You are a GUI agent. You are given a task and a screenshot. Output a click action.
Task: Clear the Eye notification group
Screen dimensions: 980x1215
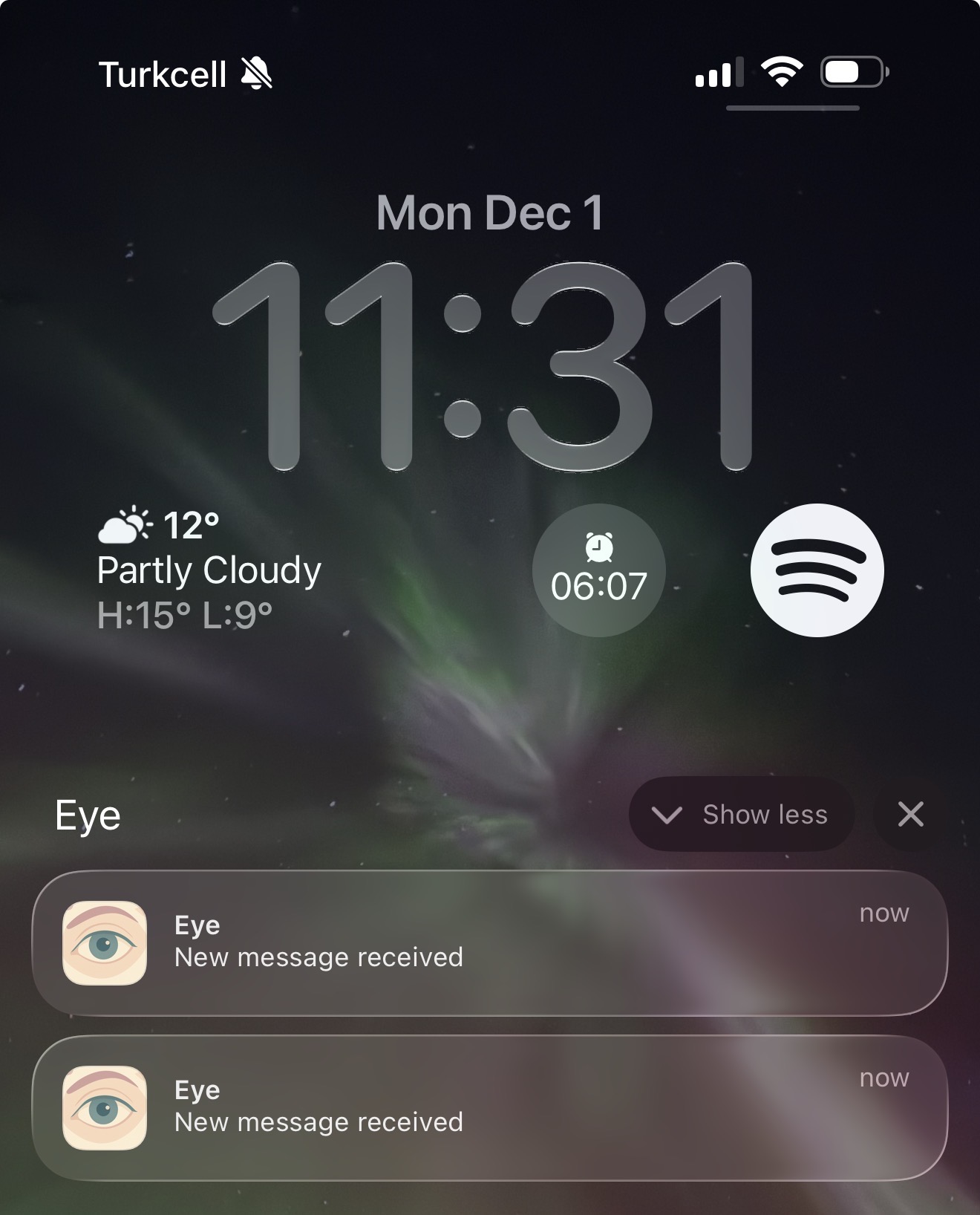pyautogui.click(x=910, y=815)
